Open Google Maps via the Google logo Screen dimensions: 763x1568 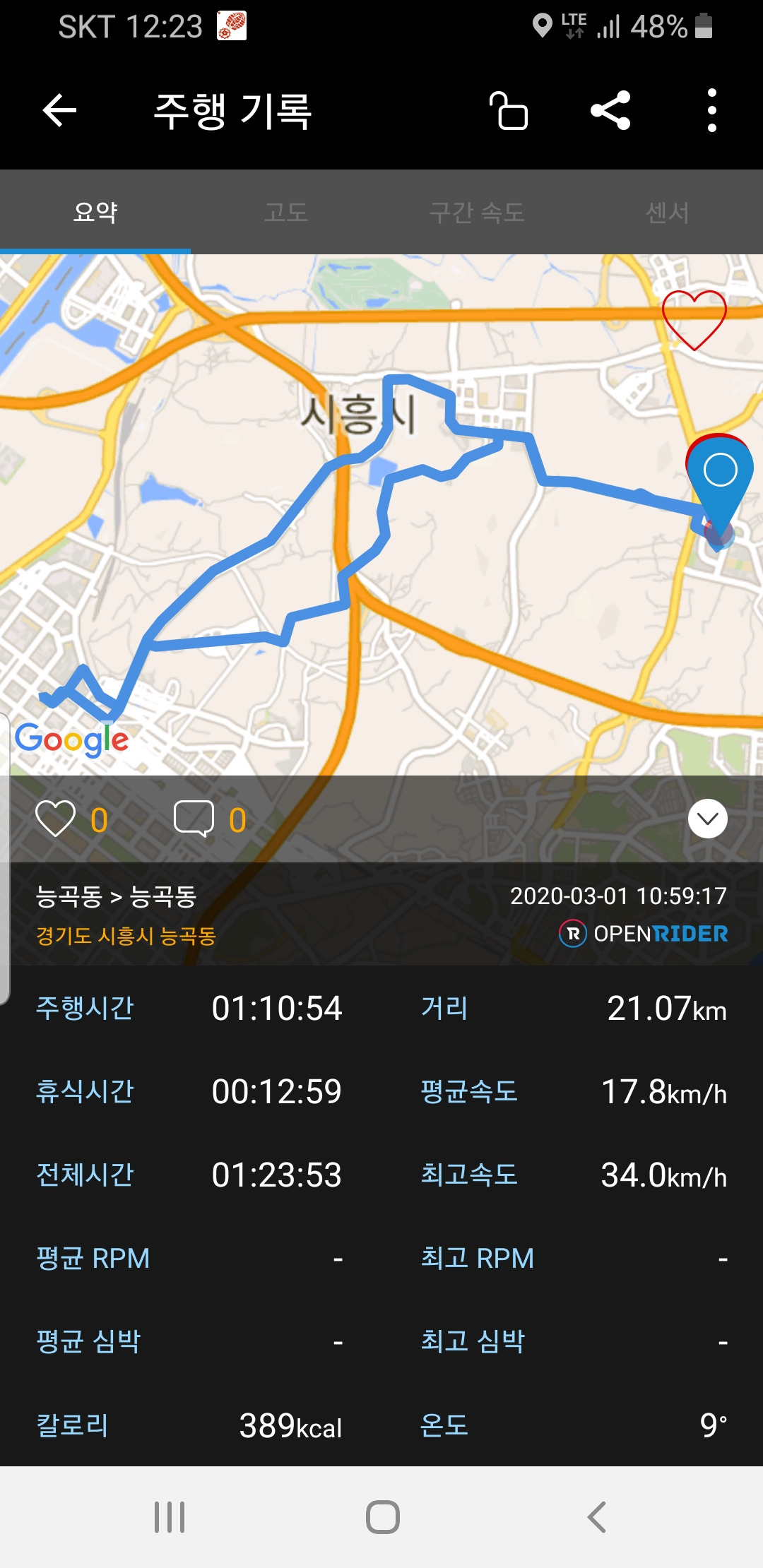point(71,739)
